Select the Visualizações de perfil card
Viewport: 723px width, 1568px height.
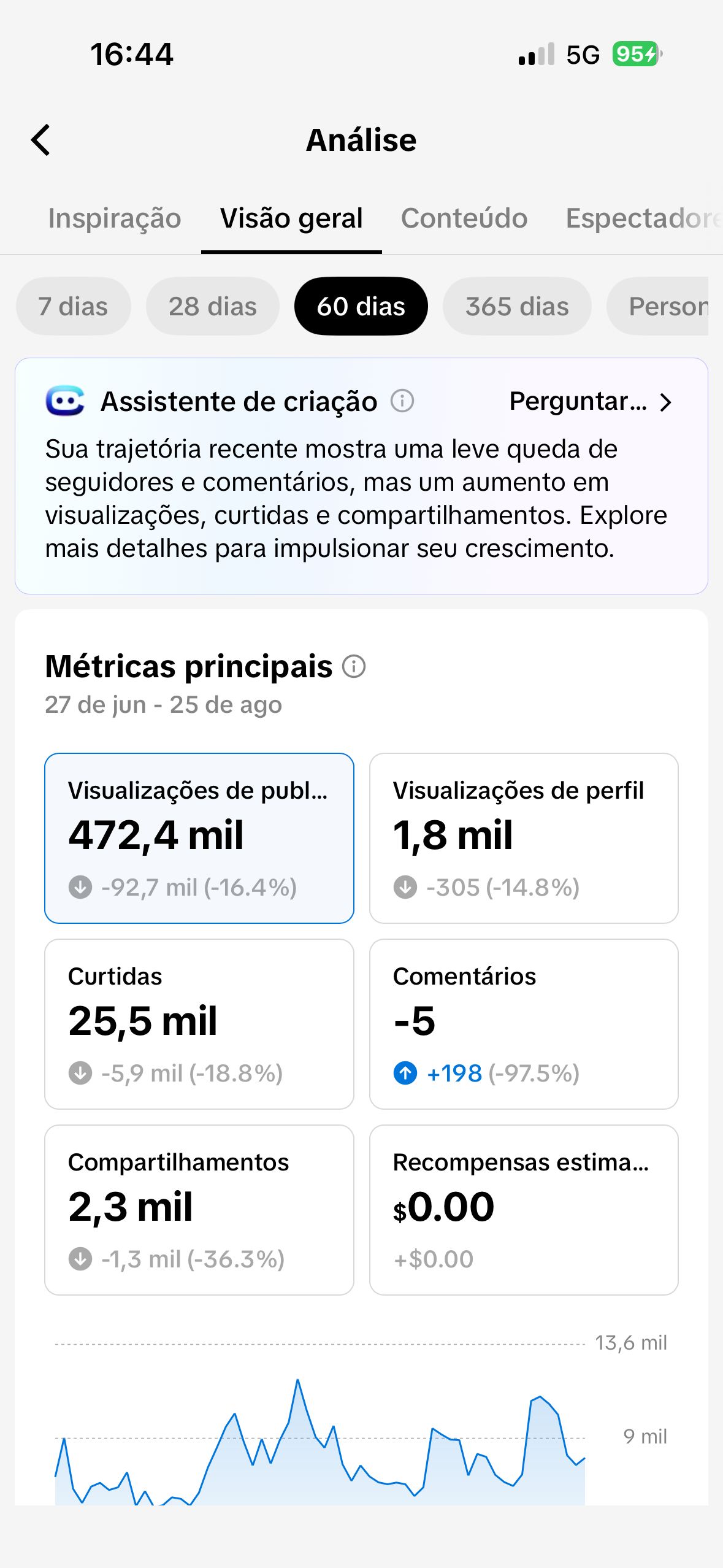click(x=524, y=838)
